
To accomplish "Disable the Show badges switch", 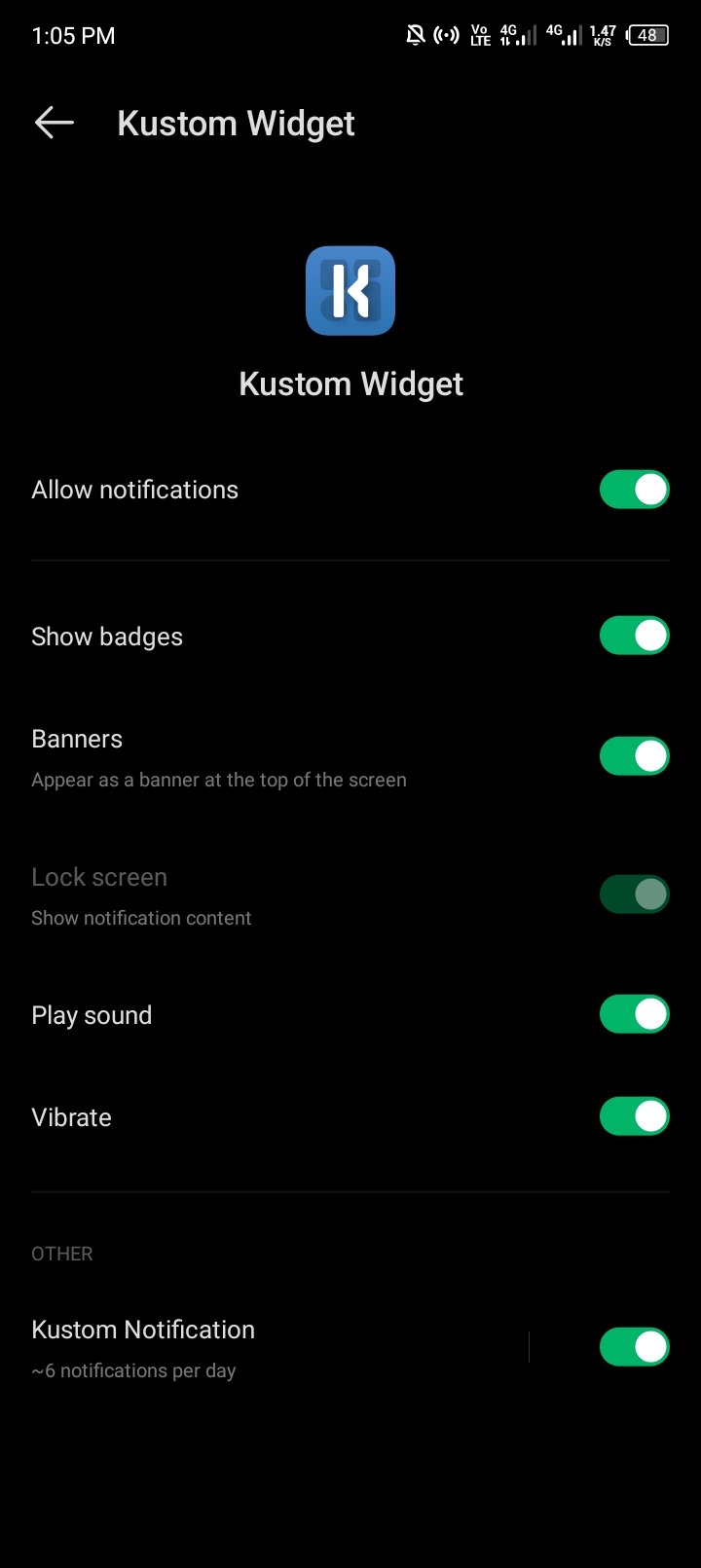I will 634,636.
